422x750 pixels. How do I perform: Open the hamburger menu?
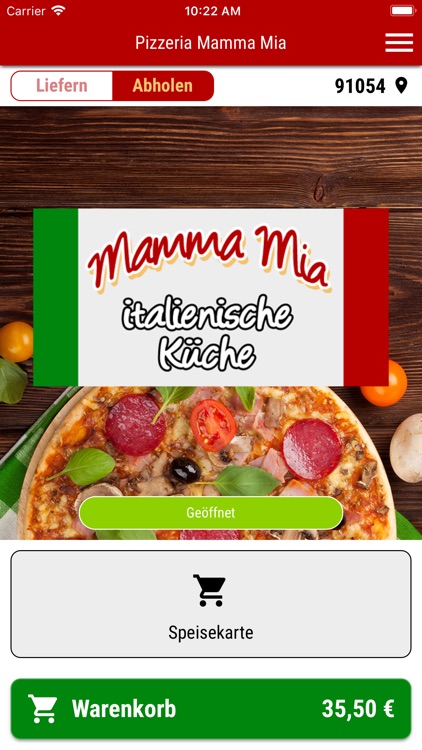399,43
